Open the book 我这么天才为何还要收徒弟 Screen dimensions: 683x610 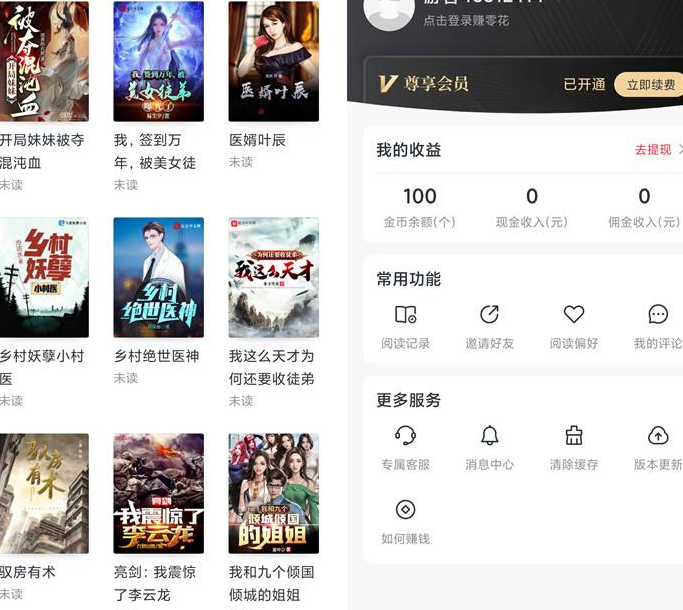[x=273, y=277]
